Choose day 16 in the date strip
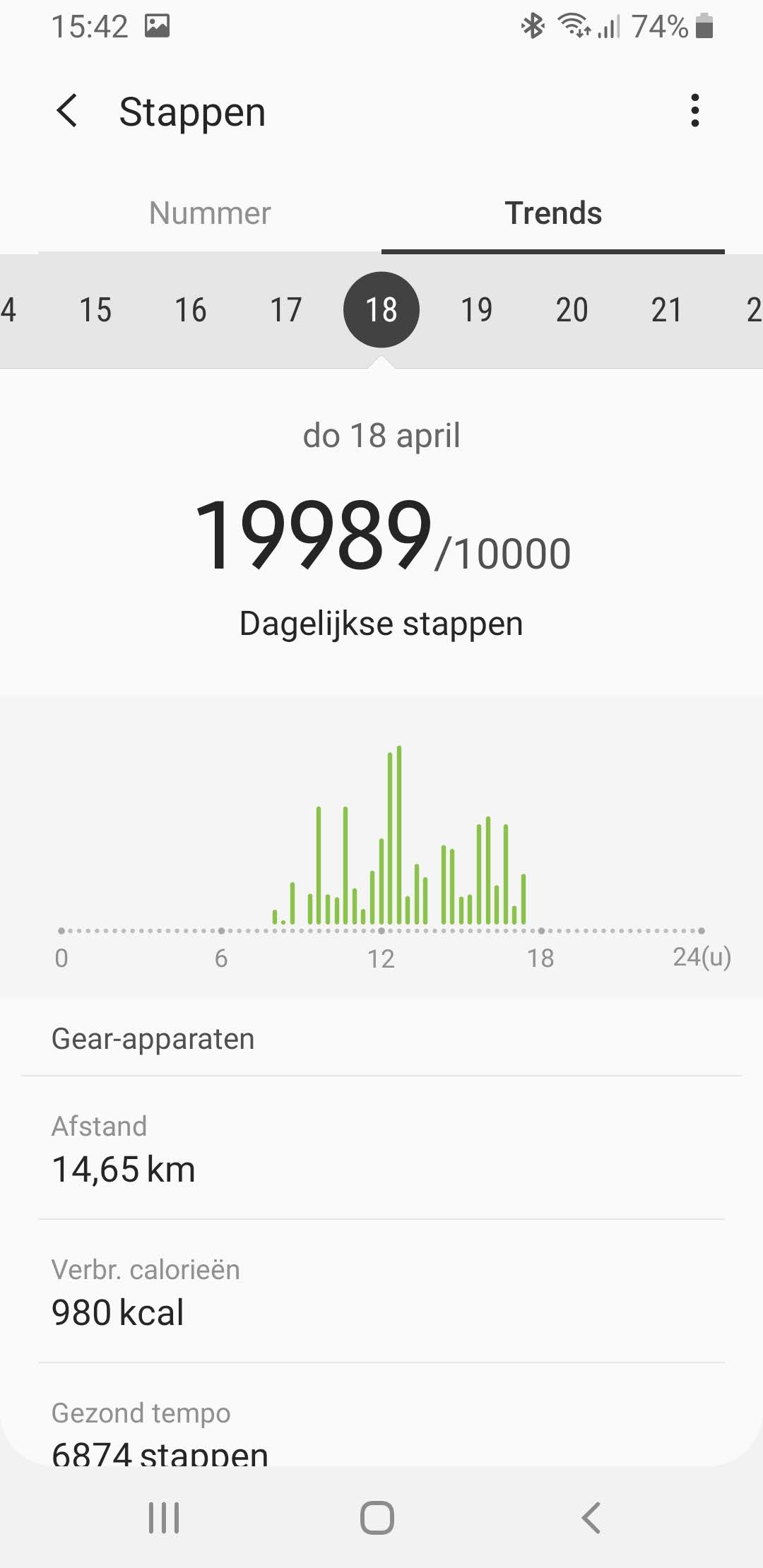Viewport: 763px width, 1568px height. tap(191, 310)
